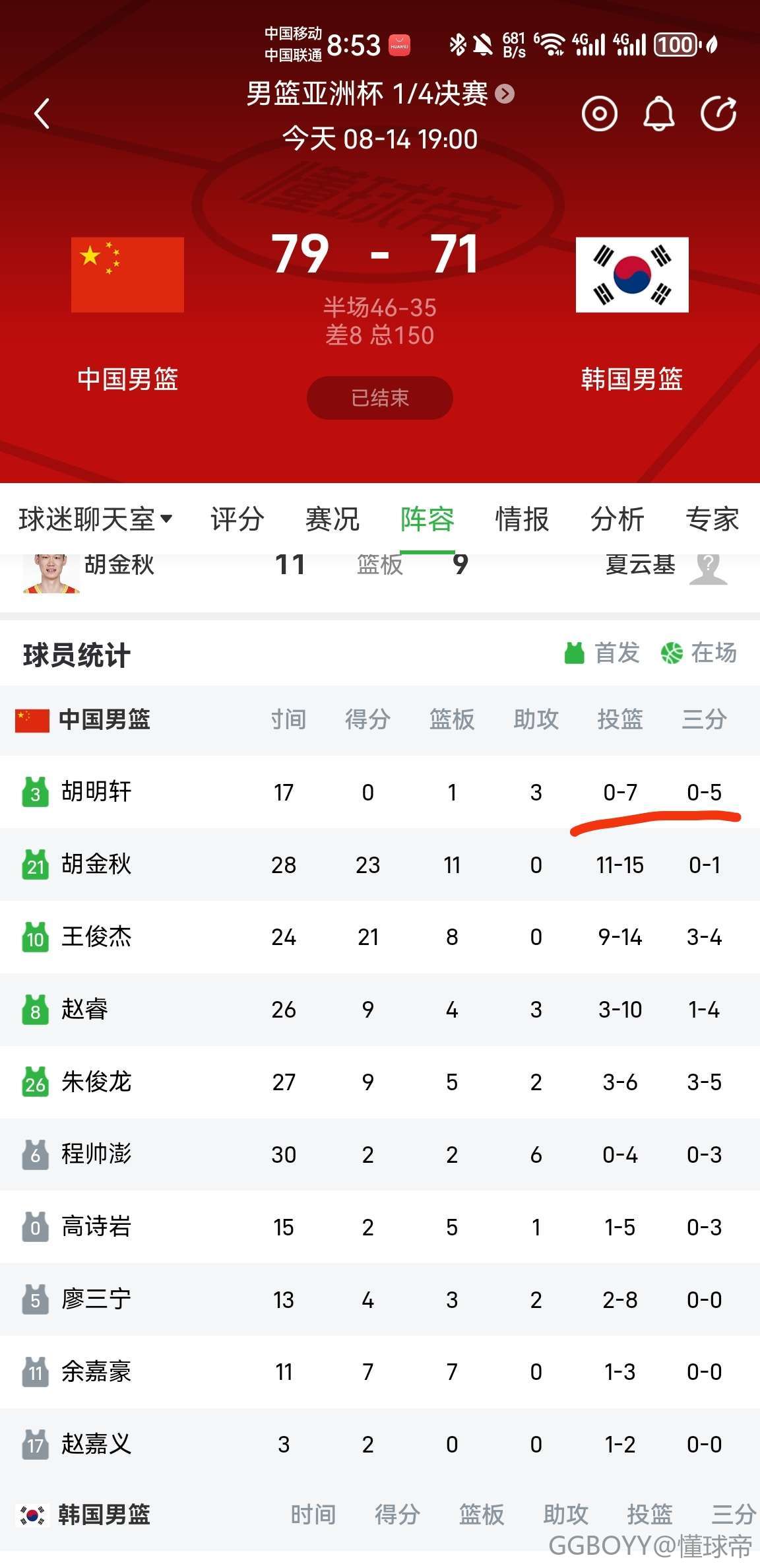Switch to the 情报 tab
Screen dimensions: 760x1568
522,519
